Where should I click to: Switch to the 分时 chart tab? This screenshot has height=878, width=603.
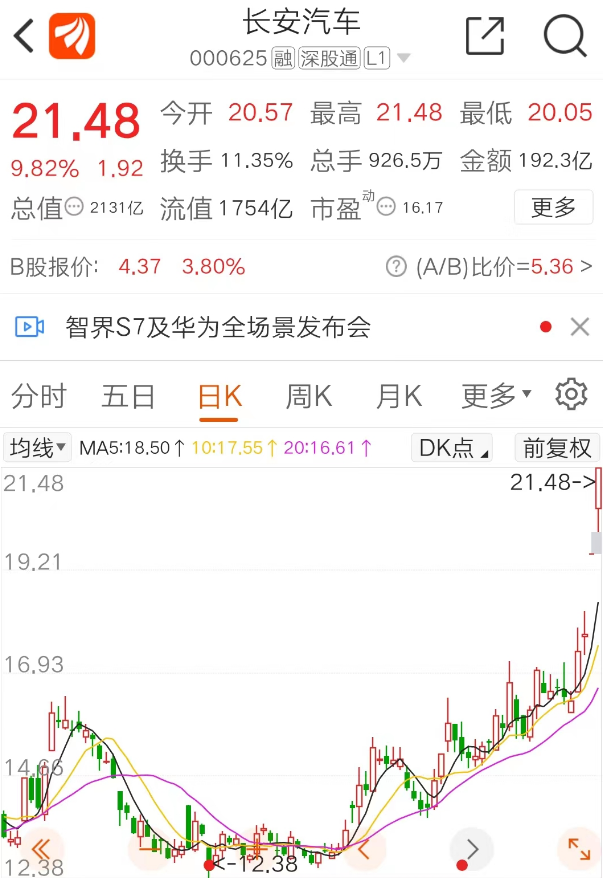pos(38,396)
